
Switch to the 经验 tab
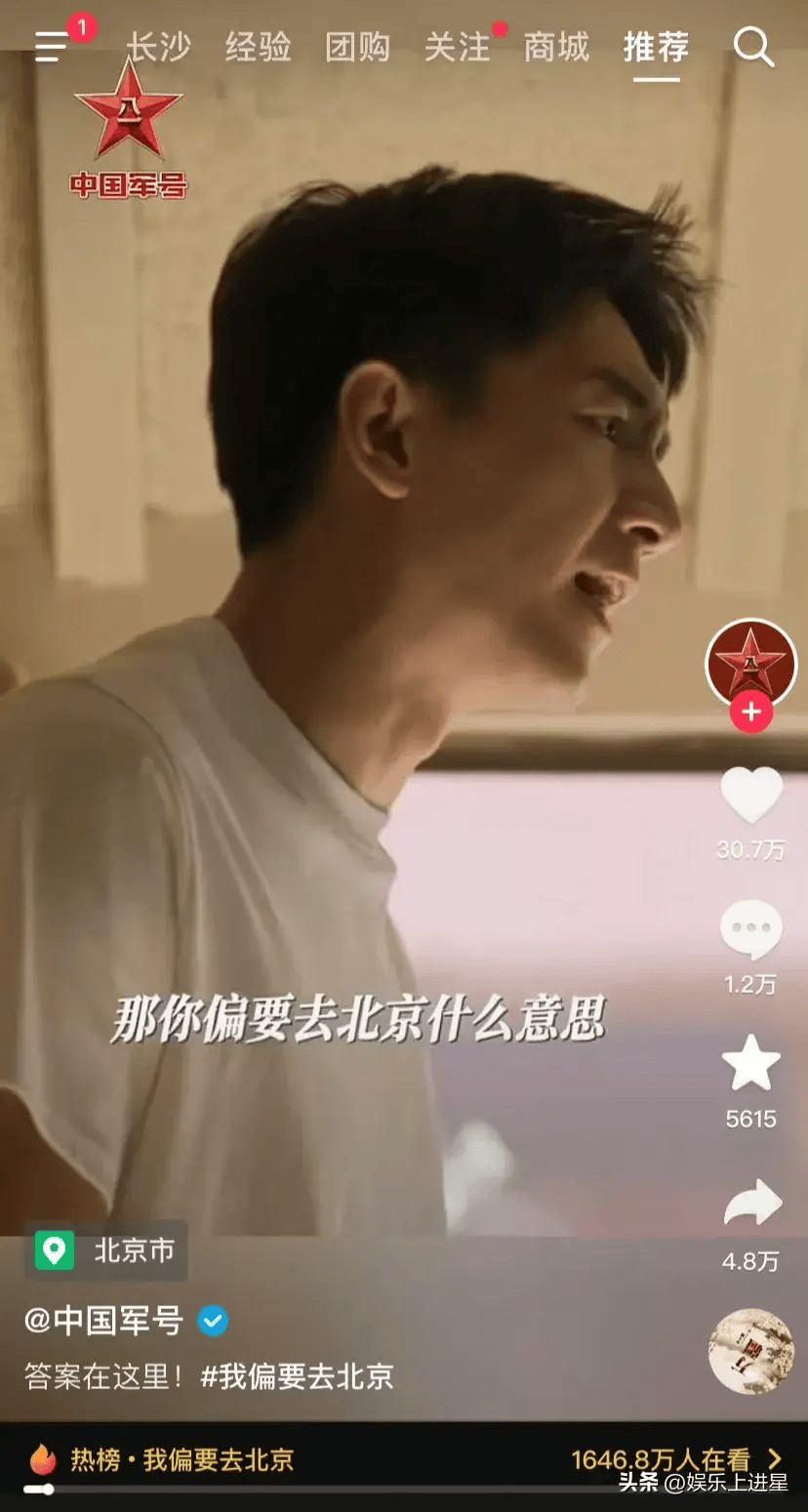258,47
